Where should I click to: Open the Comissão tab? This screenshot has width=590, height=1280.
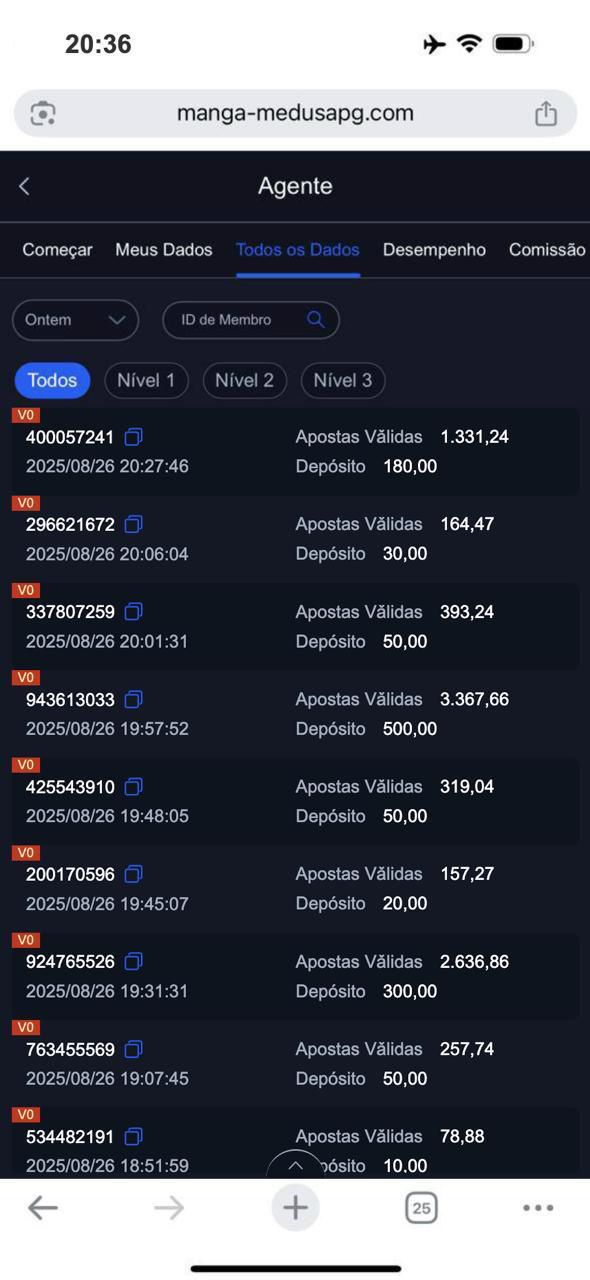(547, 250)
